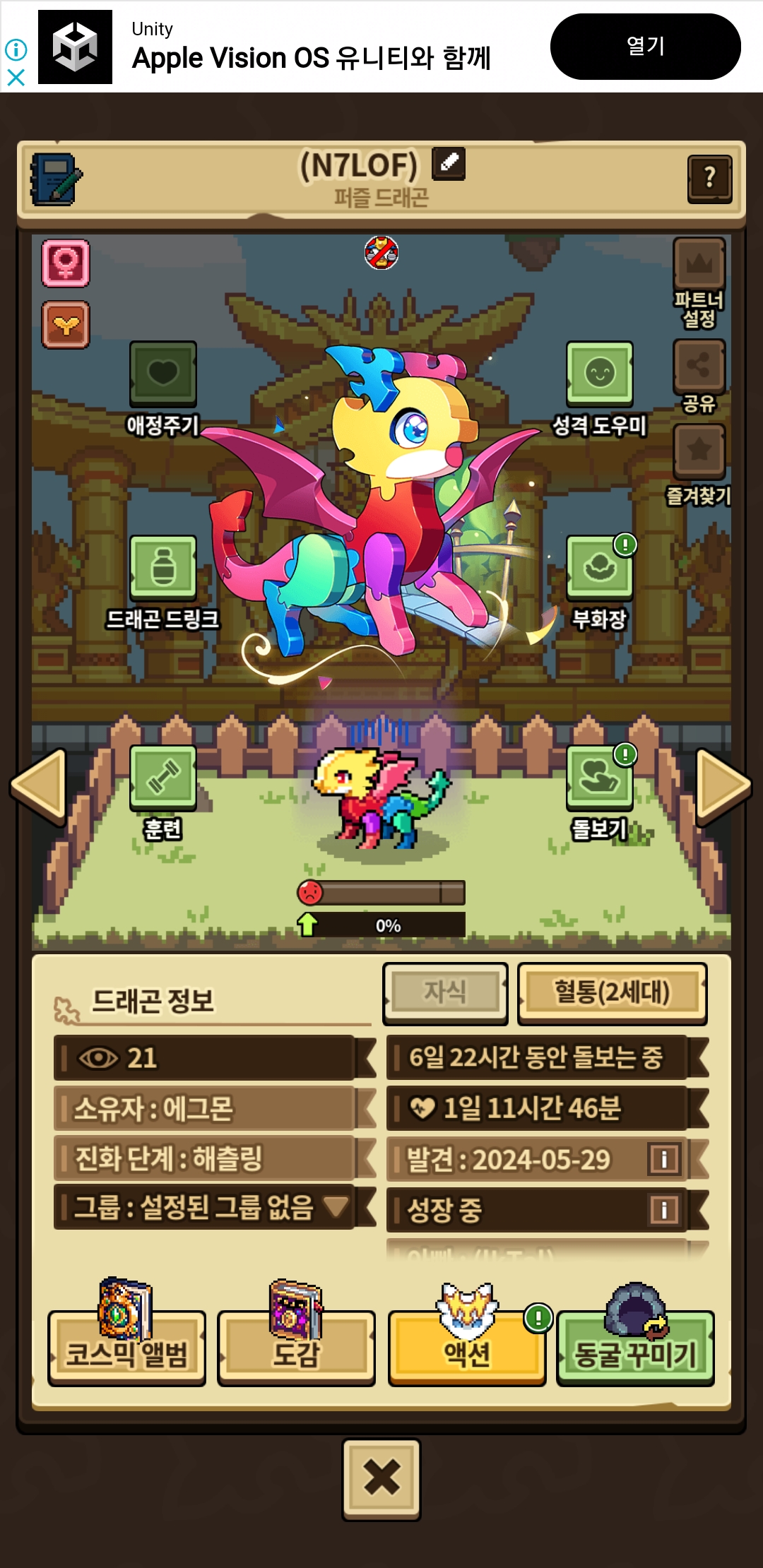Open 파트너 설정 partner setting
The height and width of the screenshot is (1568, 763).
tap(699, 283)
